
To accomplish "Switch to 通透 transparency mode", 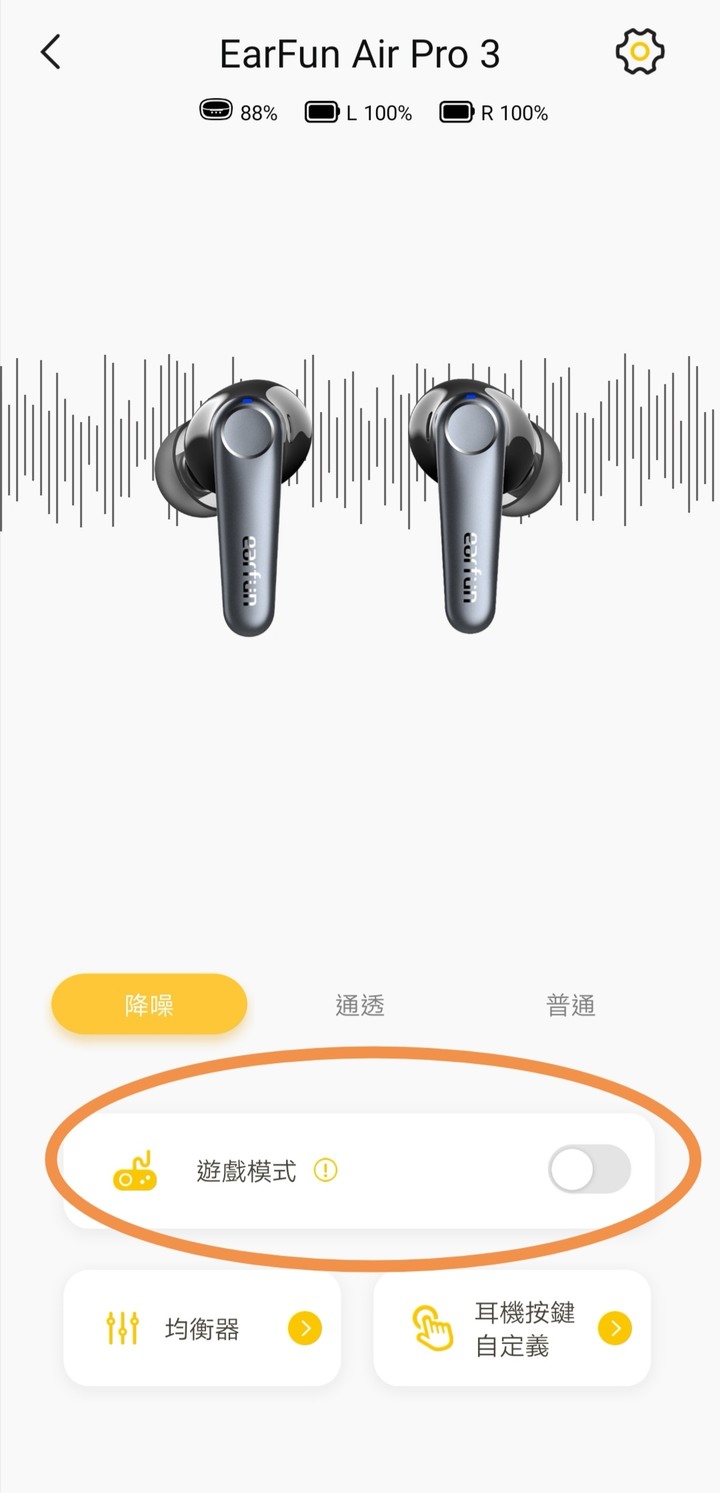I will pyautogui.click(x=360, y=1005).
